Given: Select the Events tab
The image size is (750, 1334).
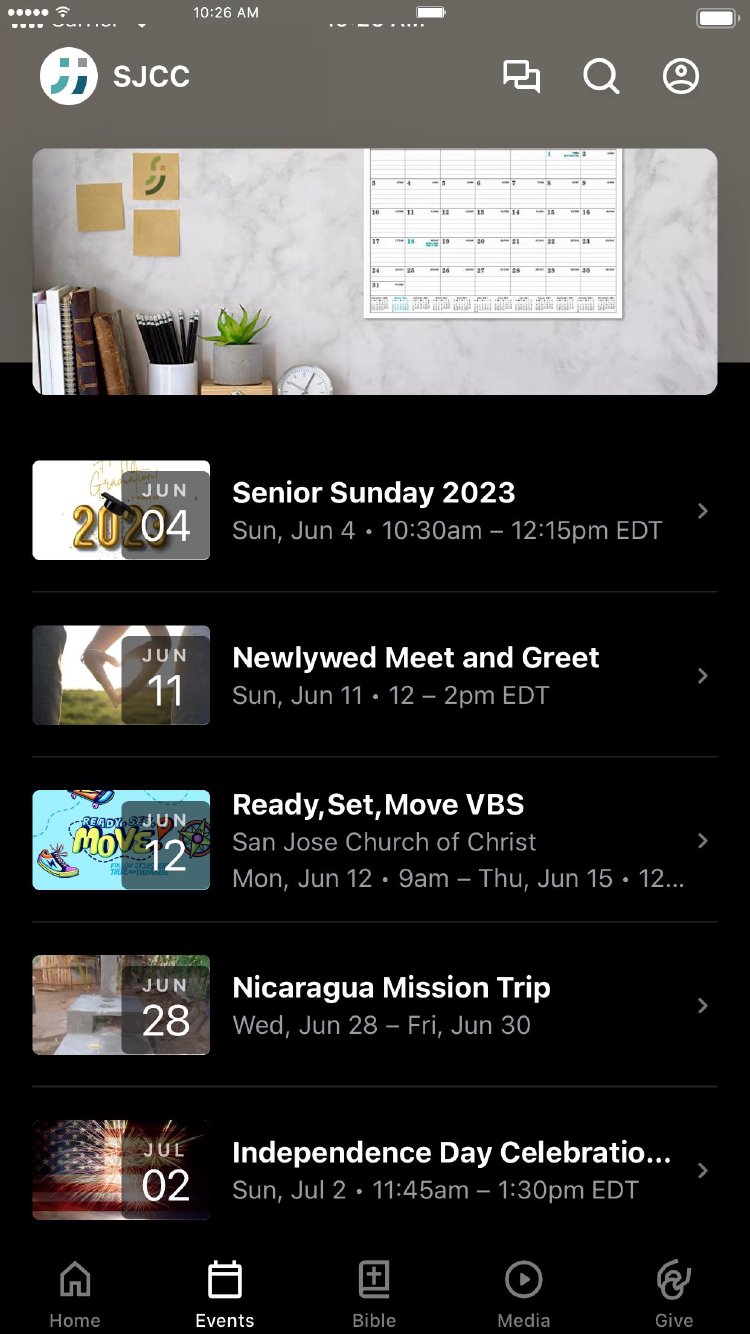Looking at the screenshot, I should click(225, 1294).
